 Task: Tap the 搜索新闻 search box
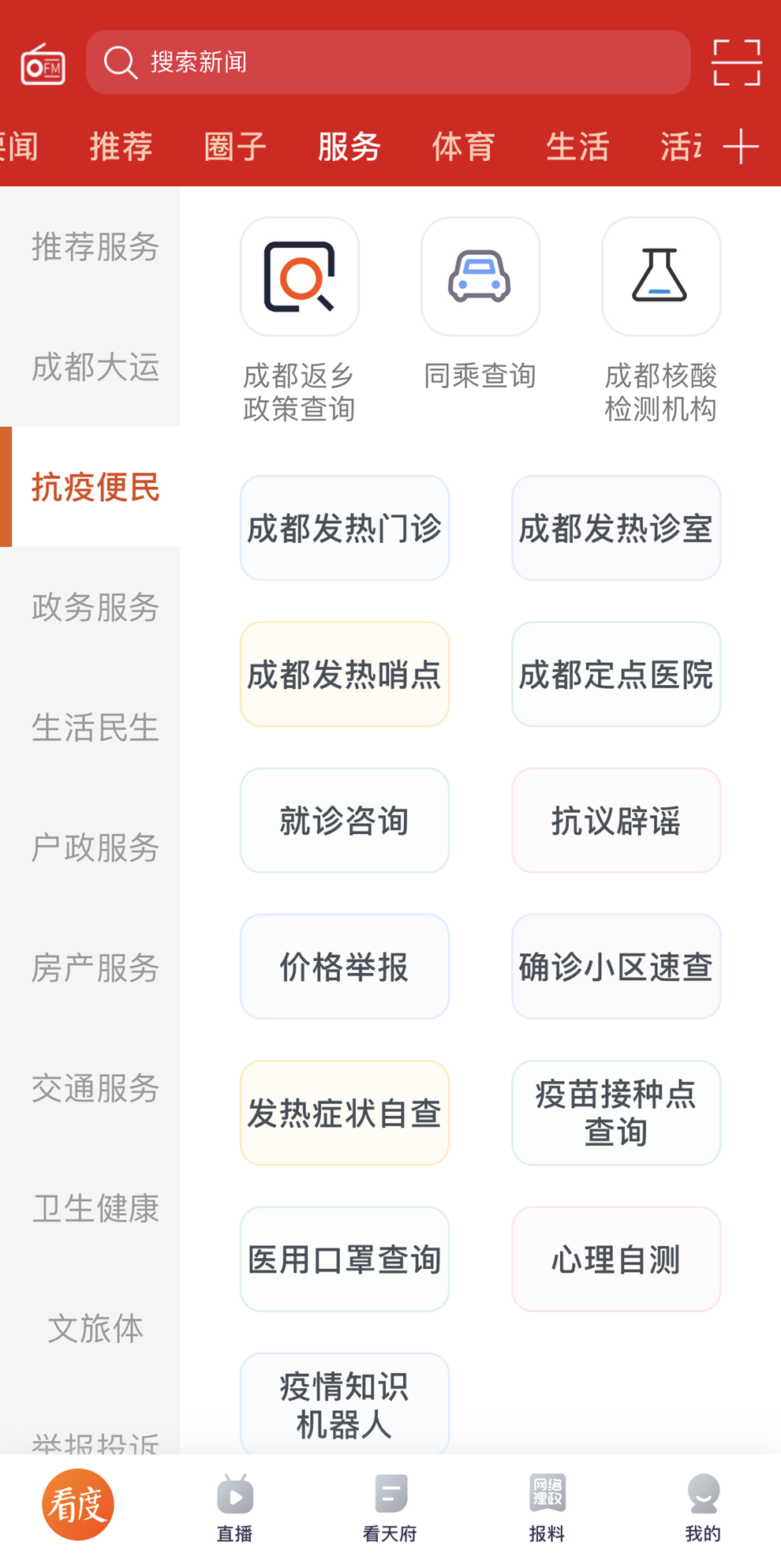(x=388, y=62)
